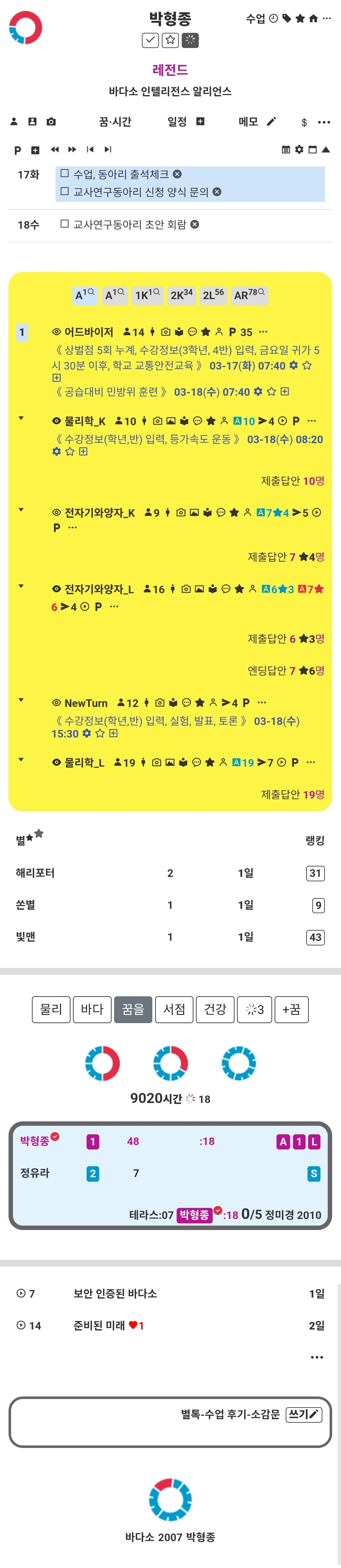
Task: Expand the 전자기와양자_K class arrow
Action: (21, 510)
